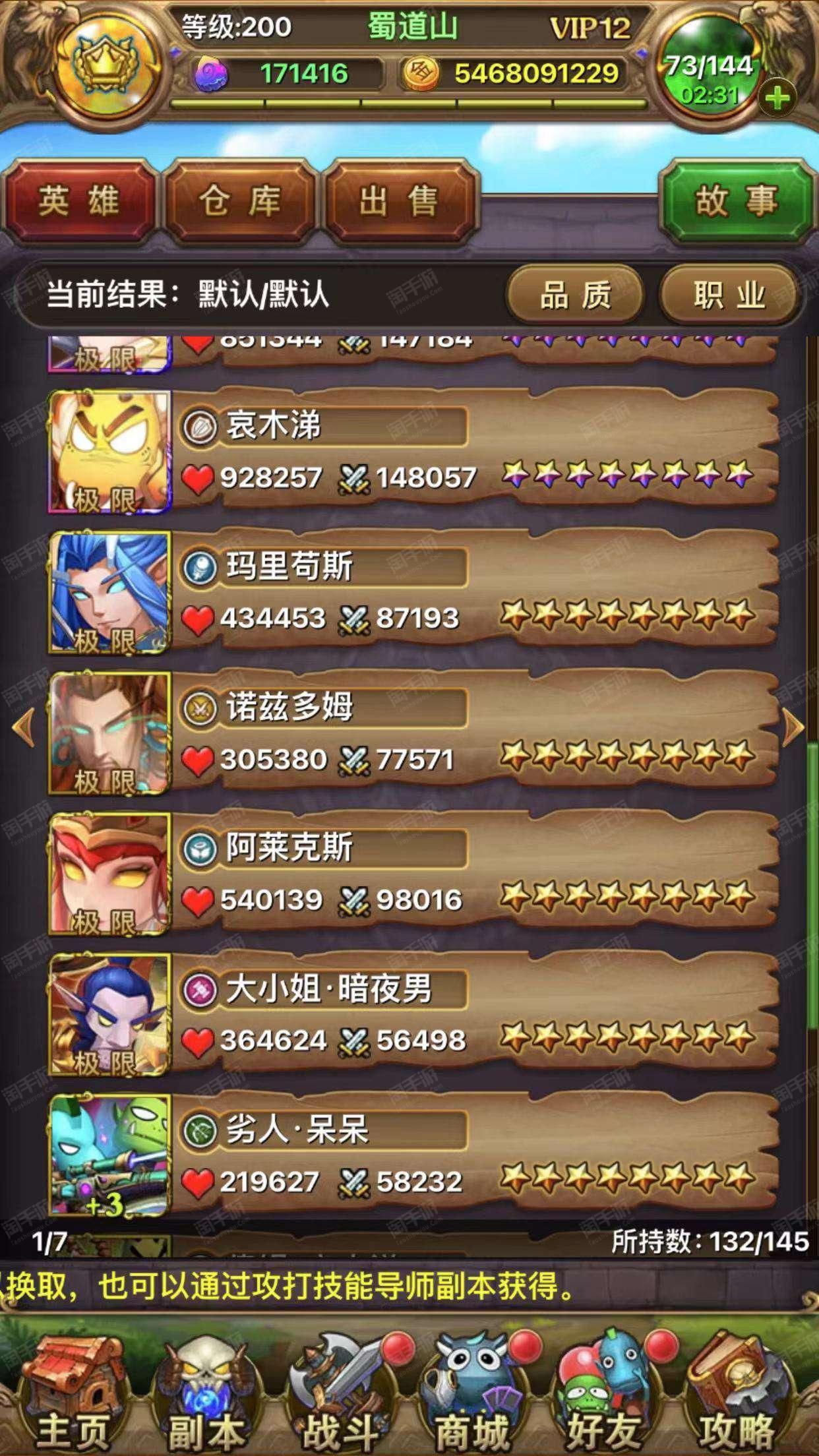Tap the green plus to add stamina
Viewport: 819px width, 1456px height.
778,99
